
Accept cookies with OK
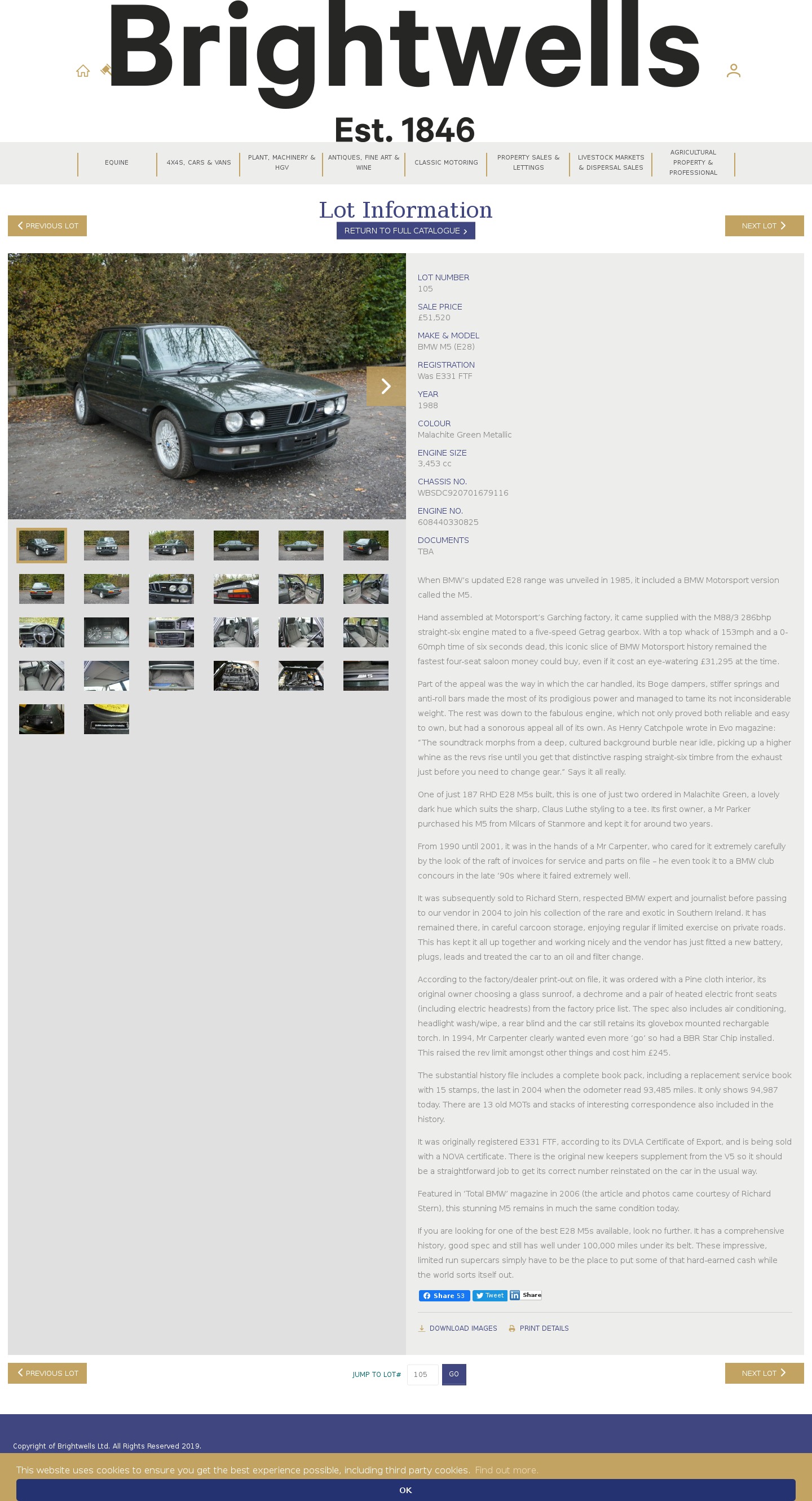coord(405,1489)
